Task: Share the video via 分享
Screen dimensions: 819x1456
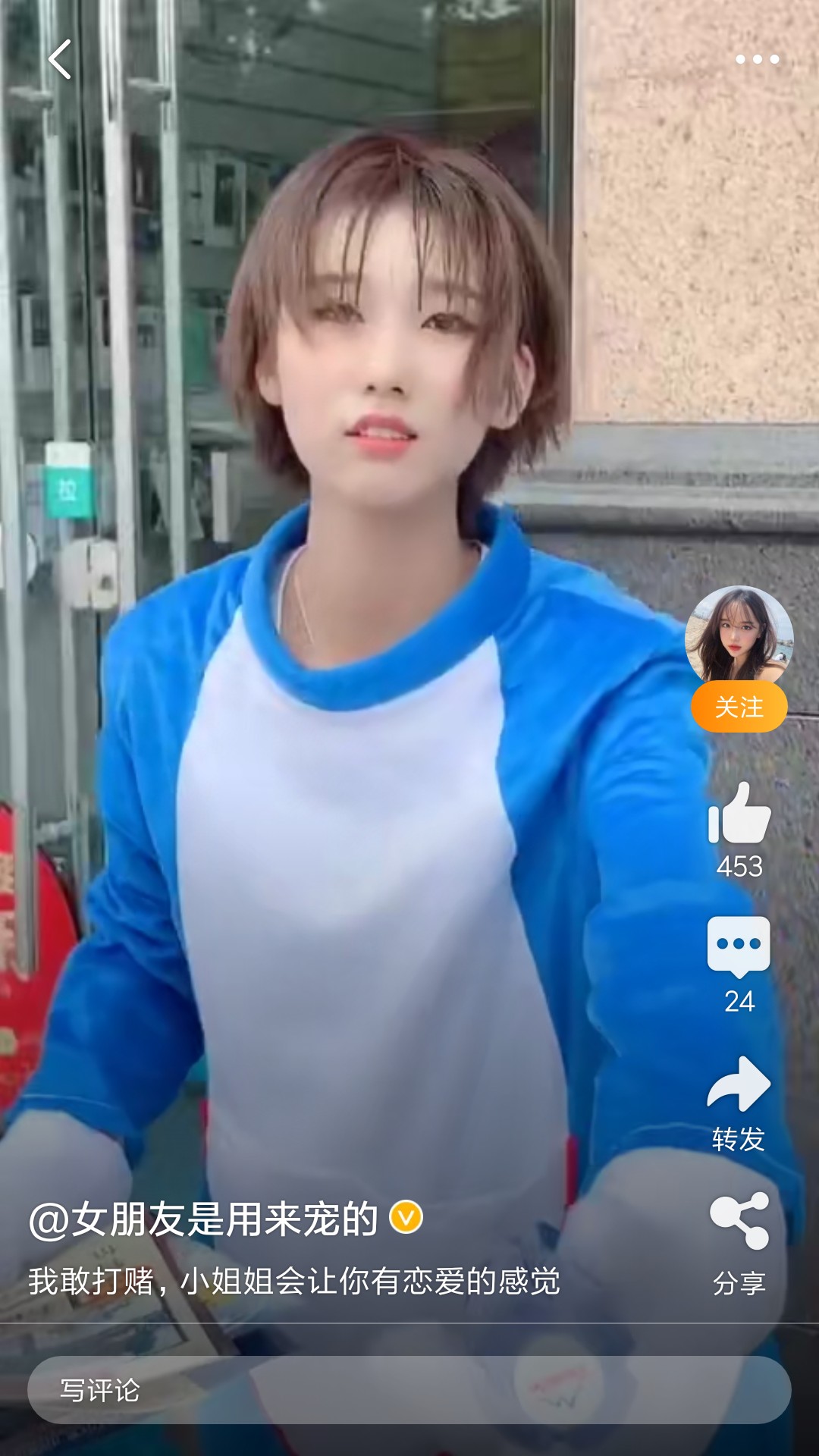Action: point(739,1222)
